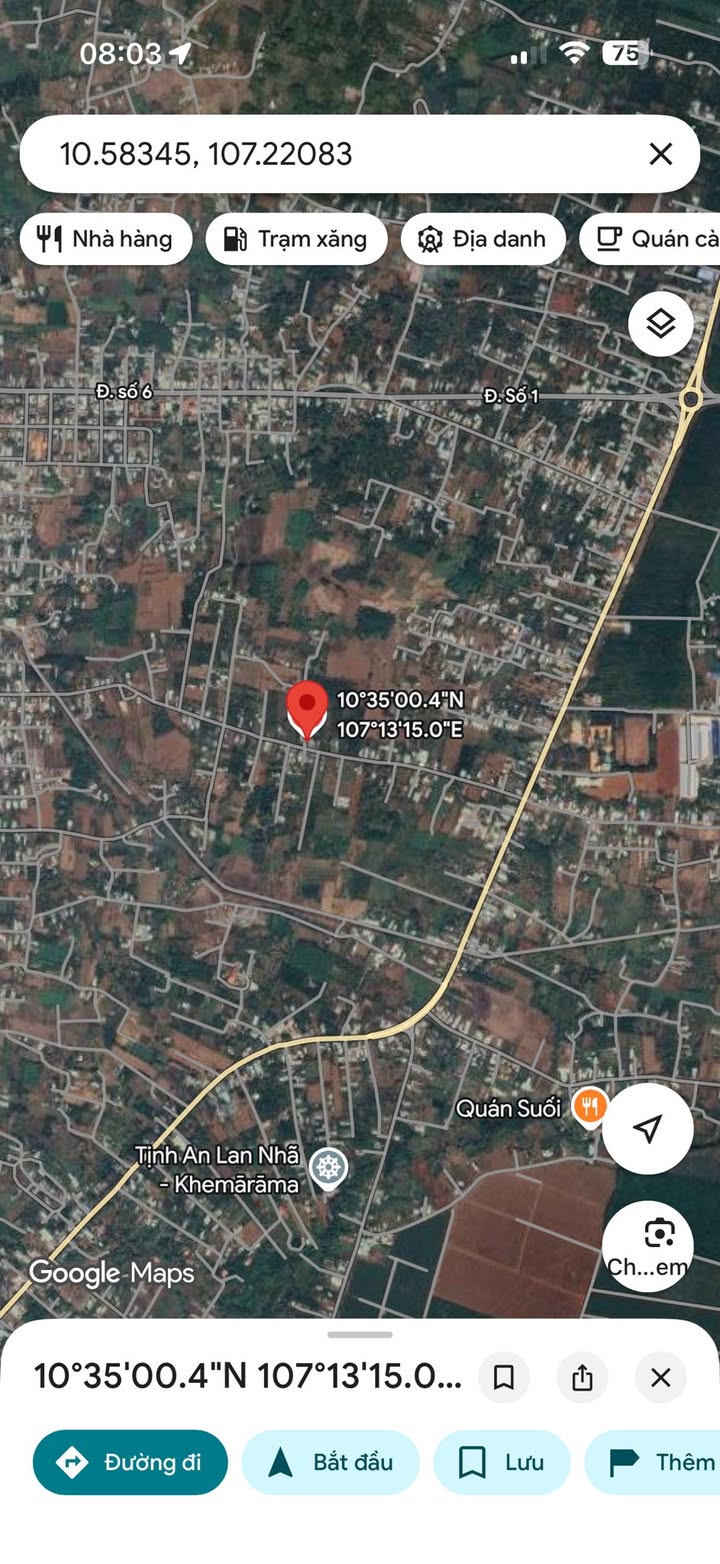Tap the red dropped pin
This screenshot has width=720, height=1564.
[307, 709]
